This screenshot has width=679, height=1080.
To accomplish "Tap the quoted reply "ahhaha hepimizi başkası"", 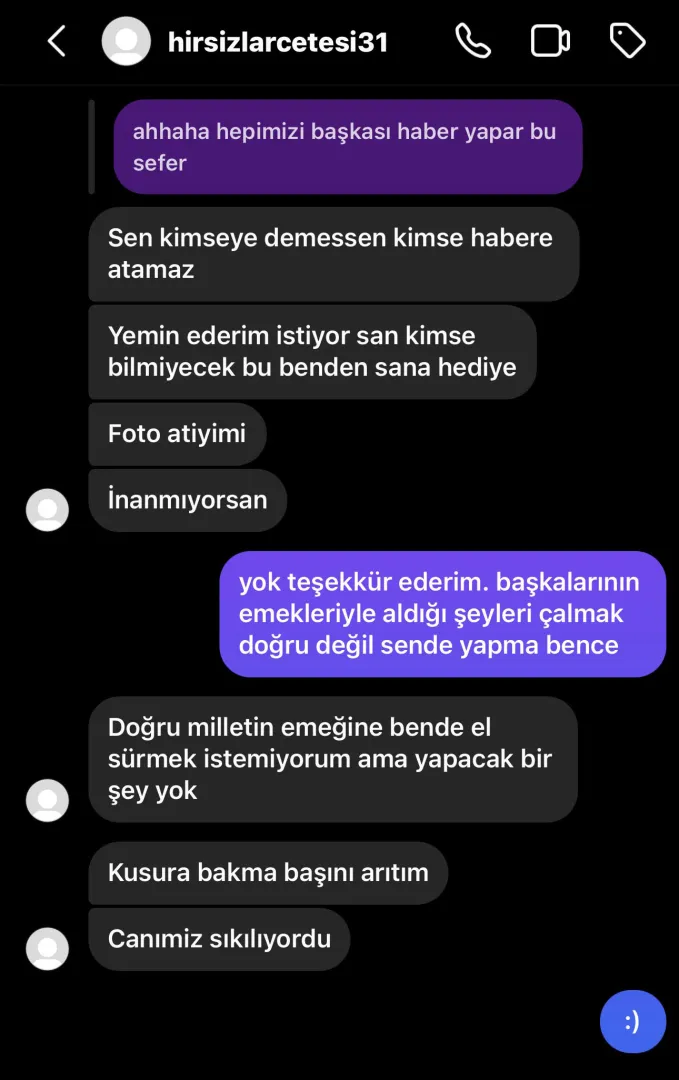I will 346,147.
